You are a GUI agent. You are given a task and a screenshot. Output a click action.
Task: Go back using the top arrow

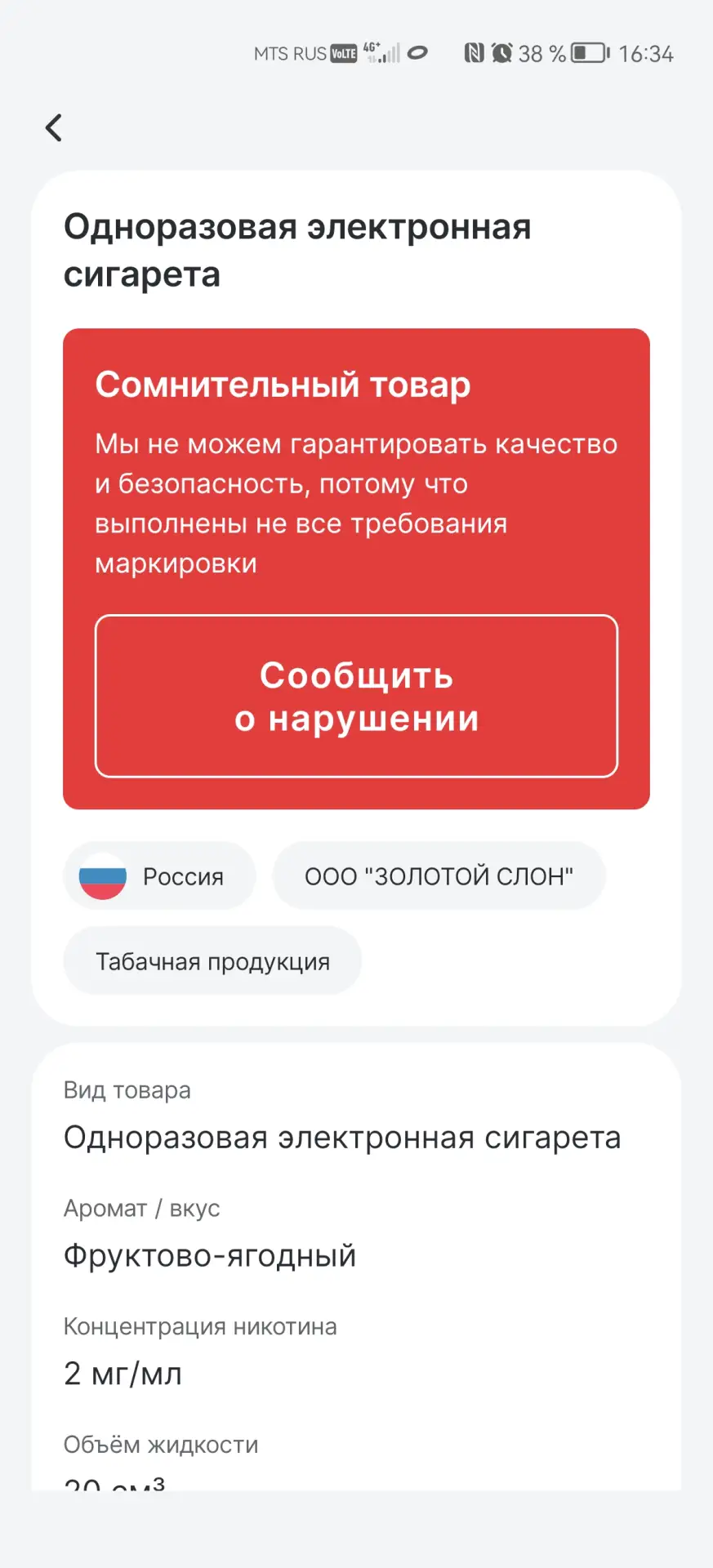coord(54,127)
